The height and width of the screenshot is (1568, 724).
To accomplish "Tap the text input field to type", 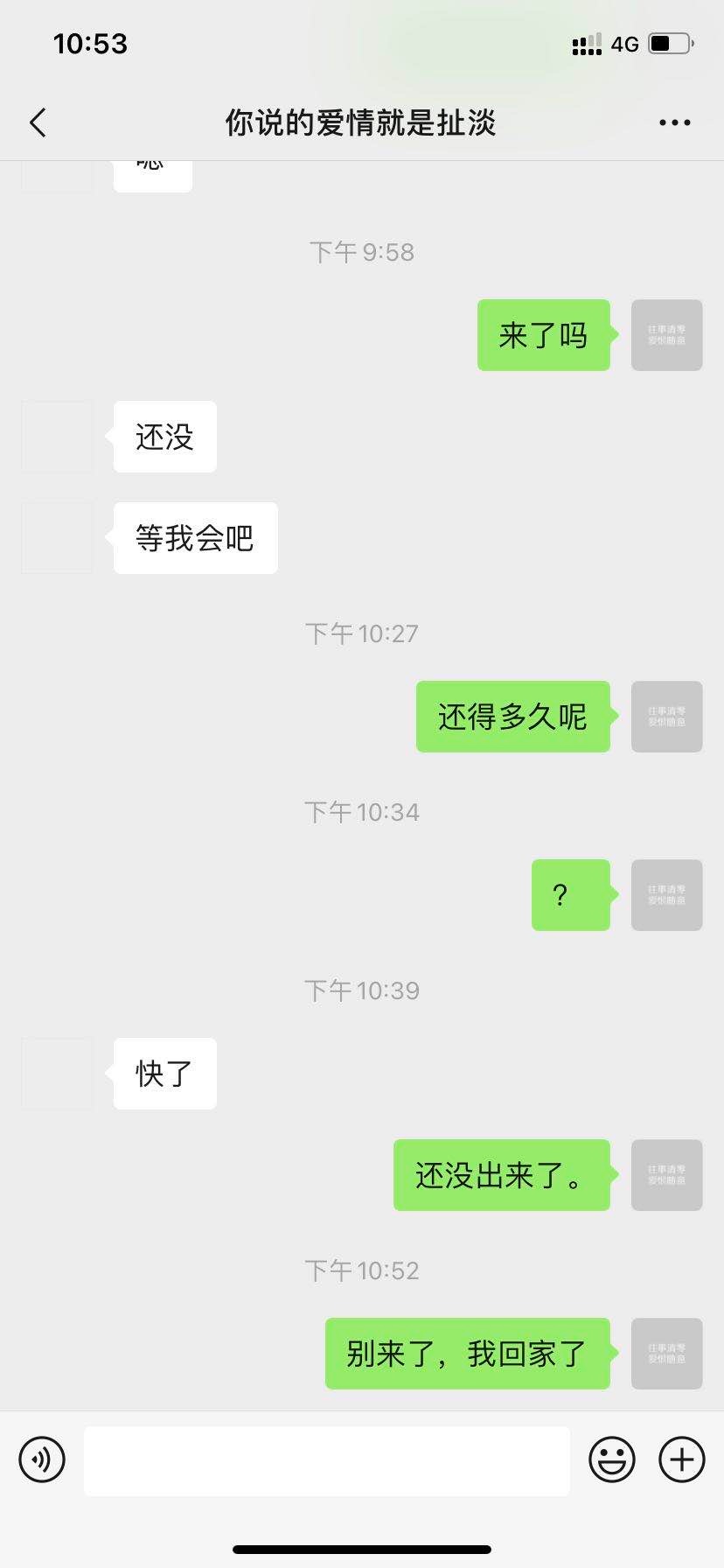I will [326, 1459].
